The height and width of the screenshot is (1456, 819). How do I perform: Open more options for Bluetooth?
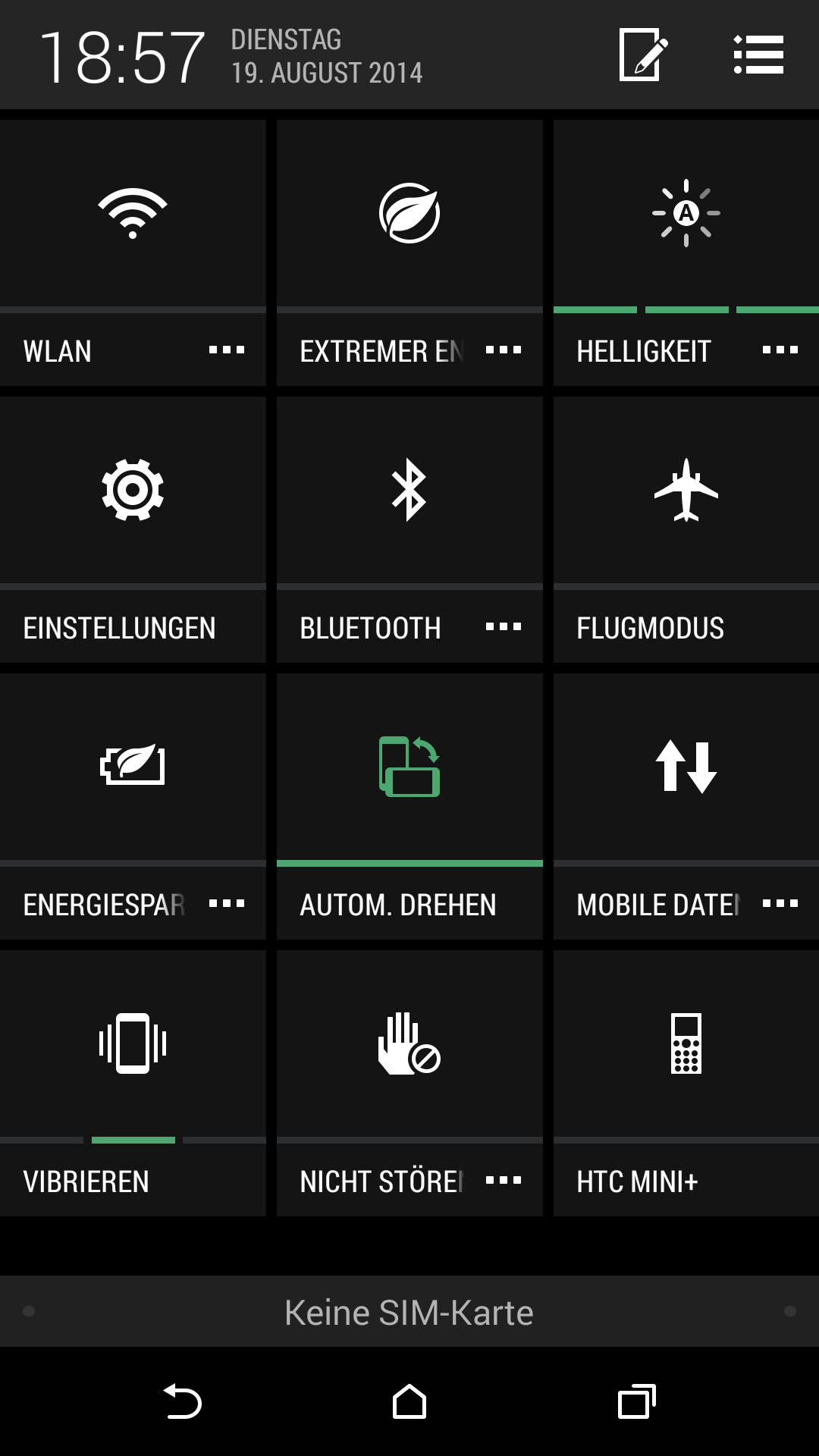(504, 627)
